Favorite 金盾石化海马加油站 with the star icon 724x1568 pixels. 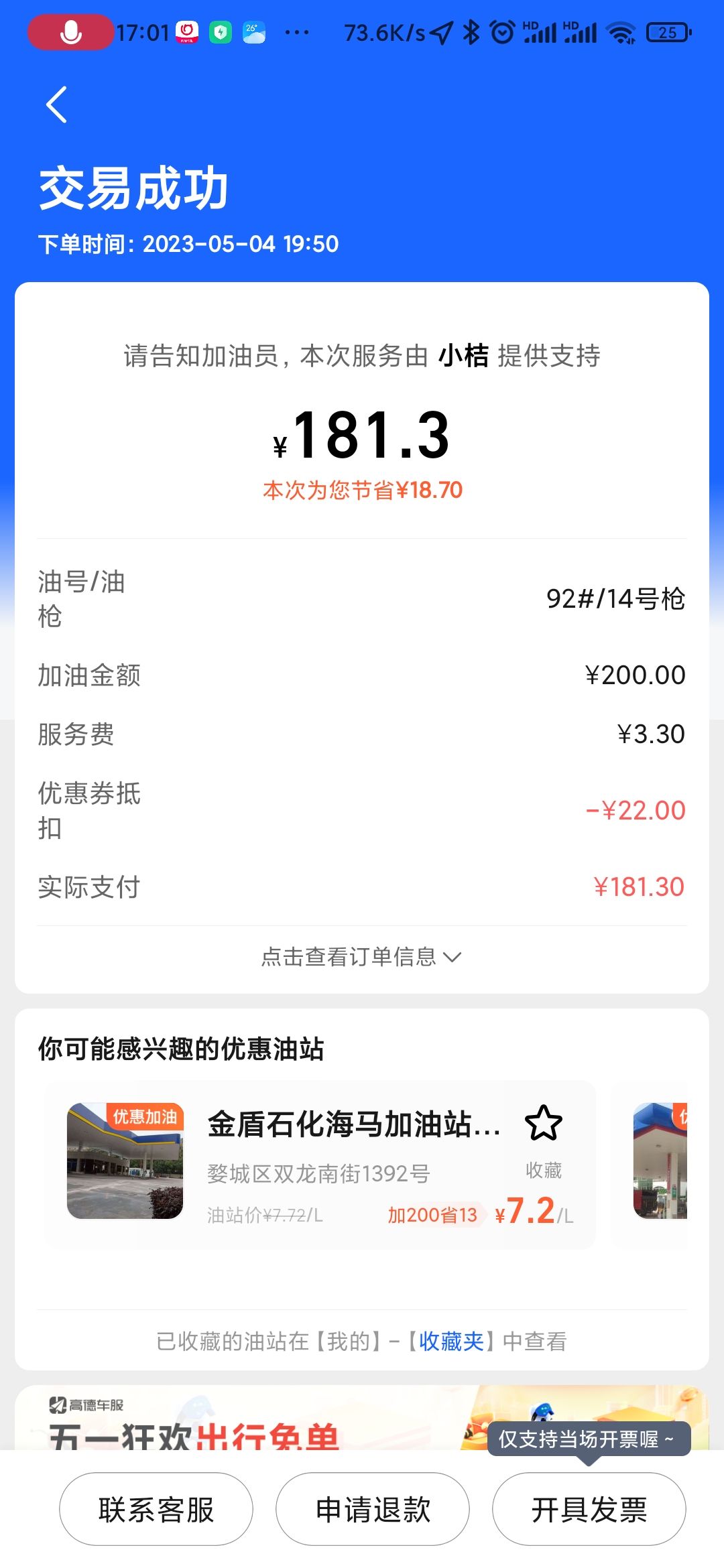tap(543, 1124)
